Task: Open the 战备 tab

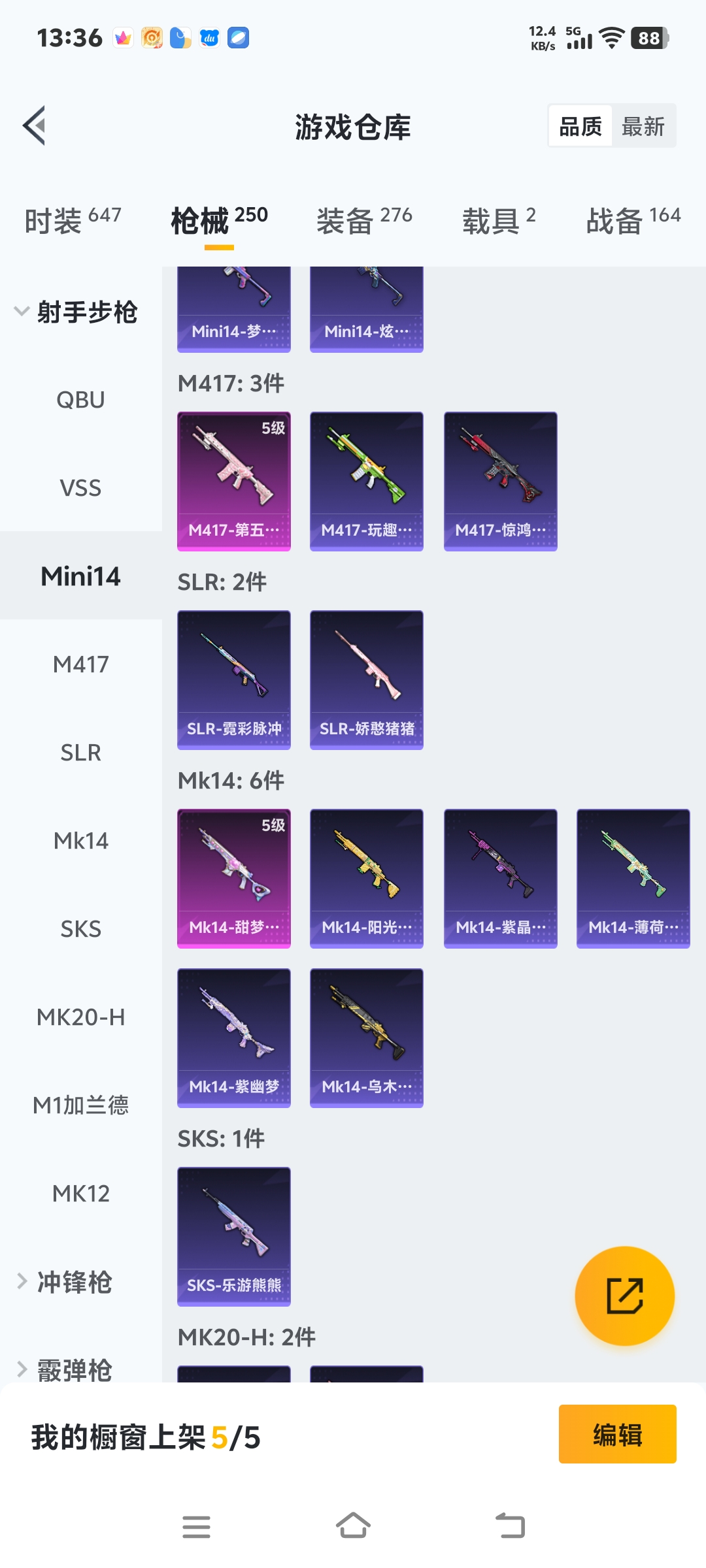Action: click(633, 221)
